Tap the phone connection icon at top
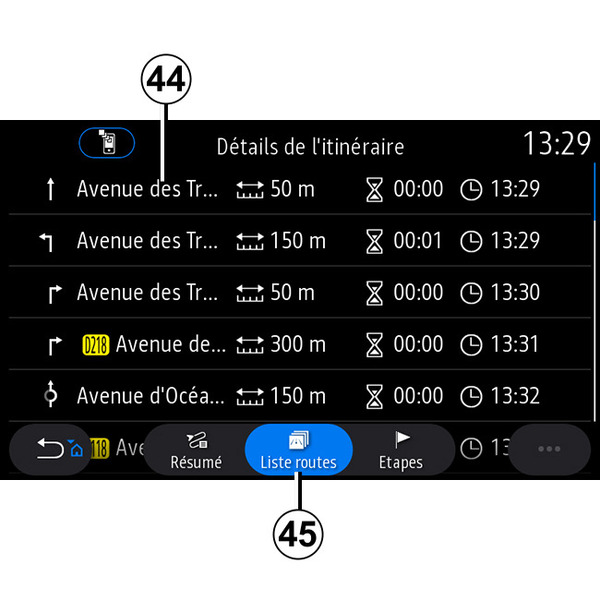 [x=106, y=144]
